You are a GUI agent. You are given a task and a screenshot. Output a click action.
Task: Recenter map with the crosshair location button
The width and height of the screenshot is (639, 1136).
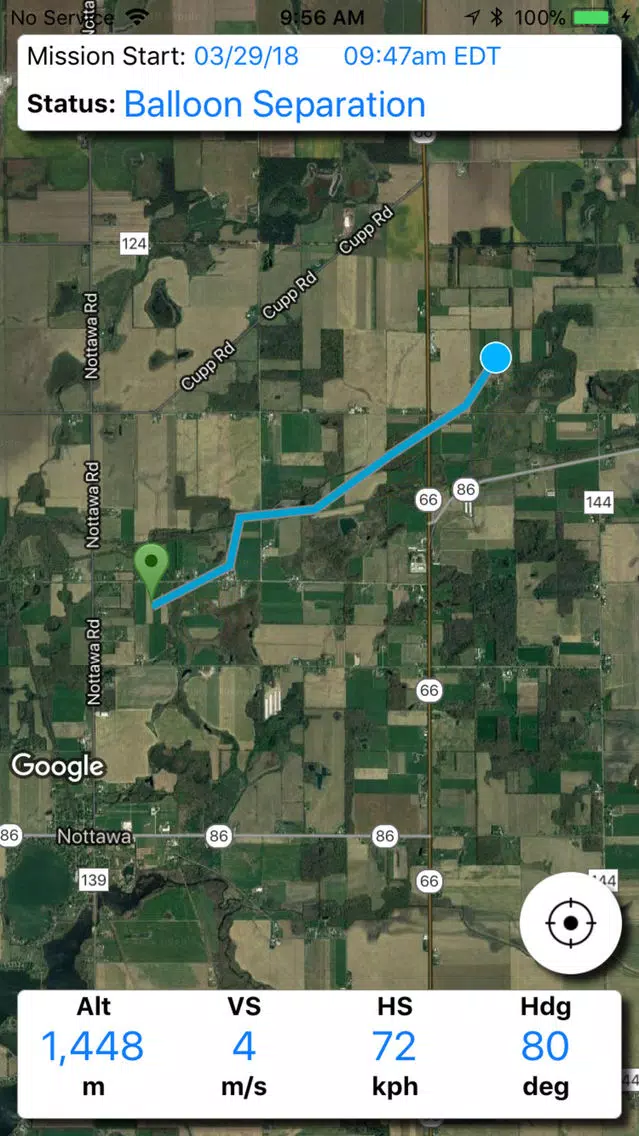(x=570, y=923)
